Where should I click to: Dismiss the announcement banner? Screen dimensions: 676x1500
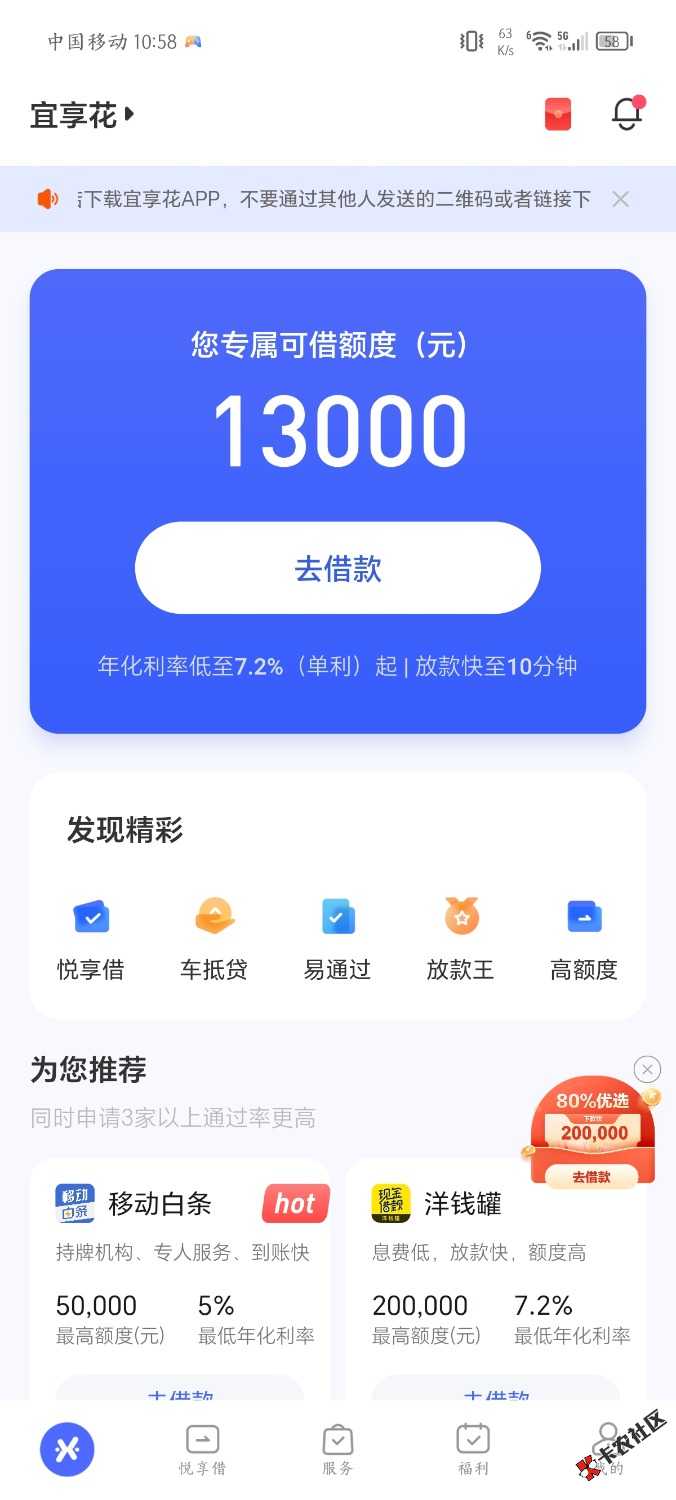(x=621, y=199)
